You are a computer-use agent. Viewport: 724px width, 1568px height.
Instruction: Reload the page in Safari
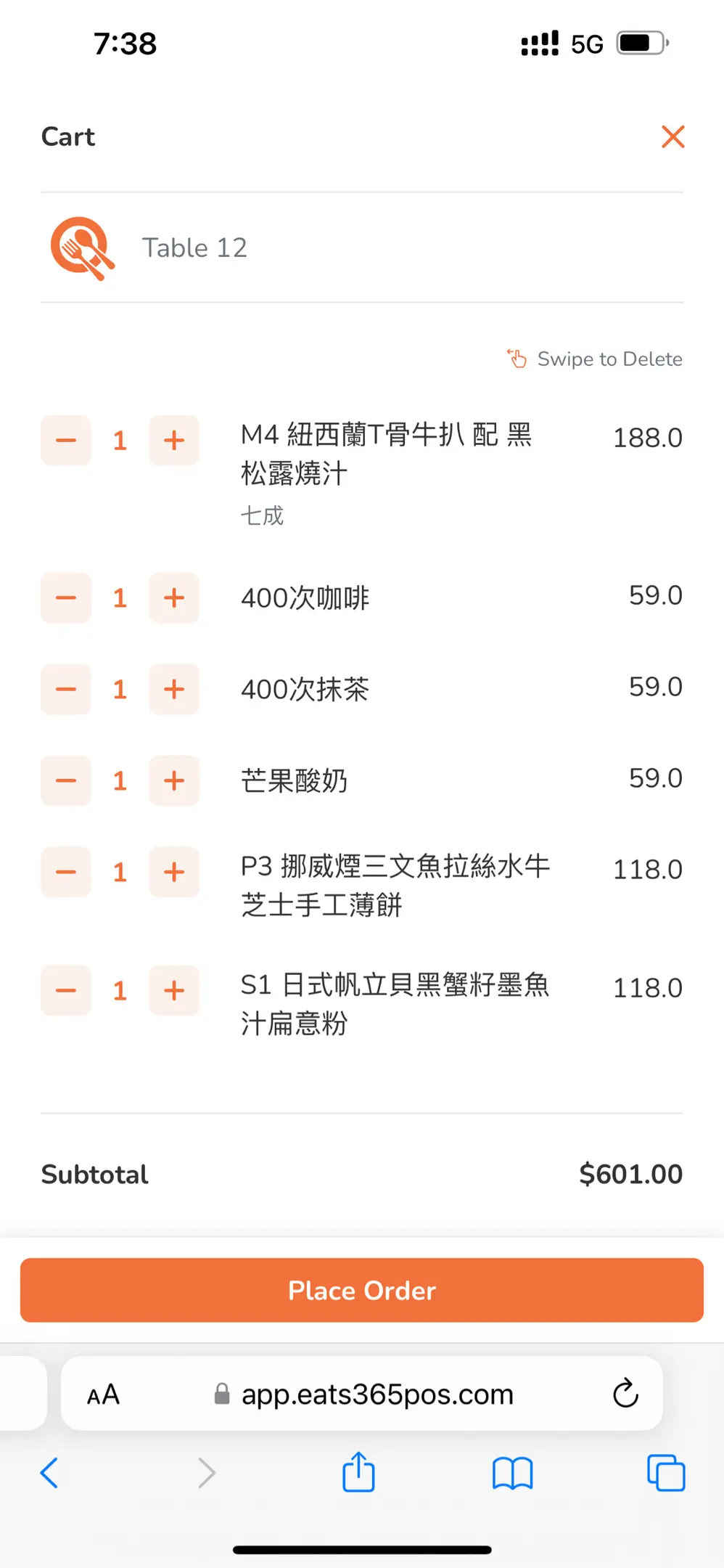(x=625, y=1393)
